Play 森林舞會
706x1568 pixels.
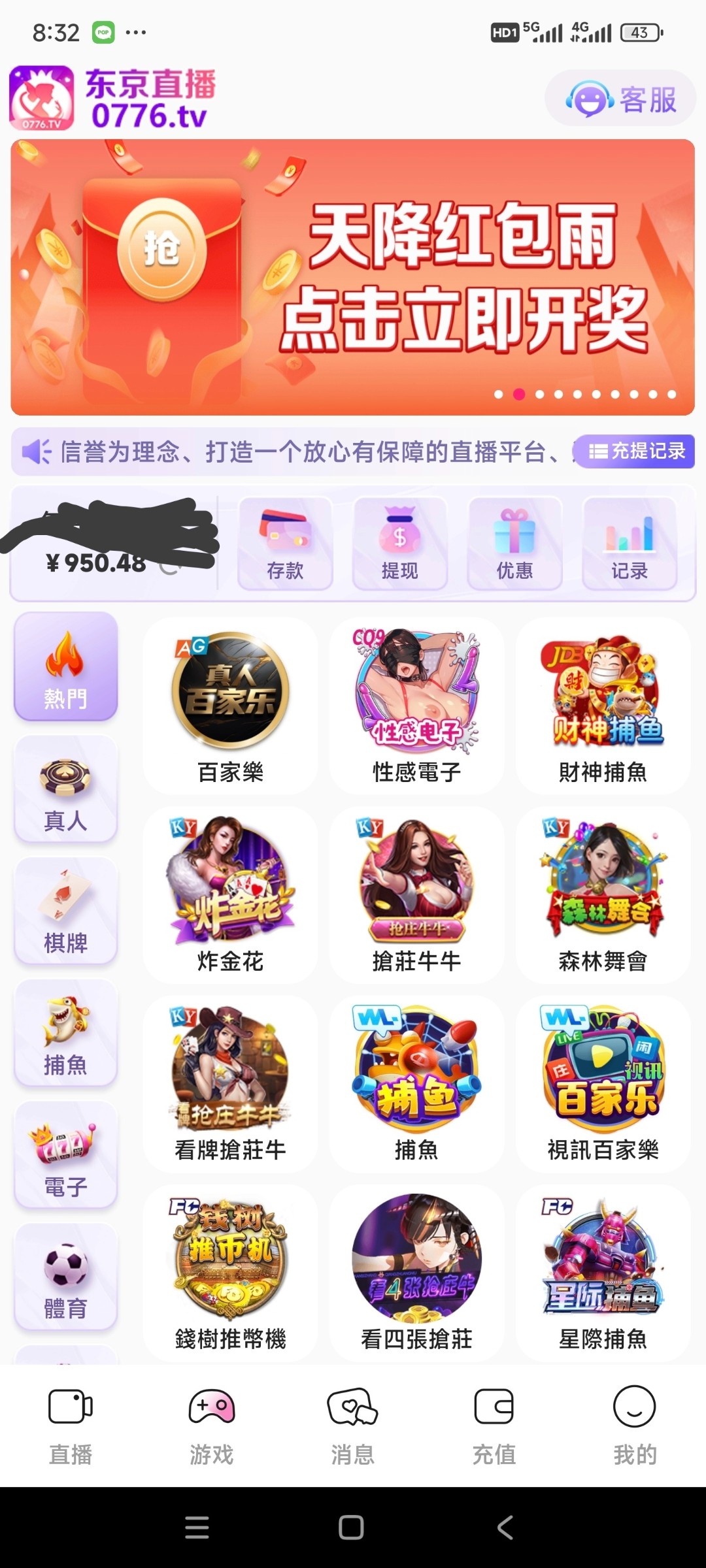[x=603, y=894]
